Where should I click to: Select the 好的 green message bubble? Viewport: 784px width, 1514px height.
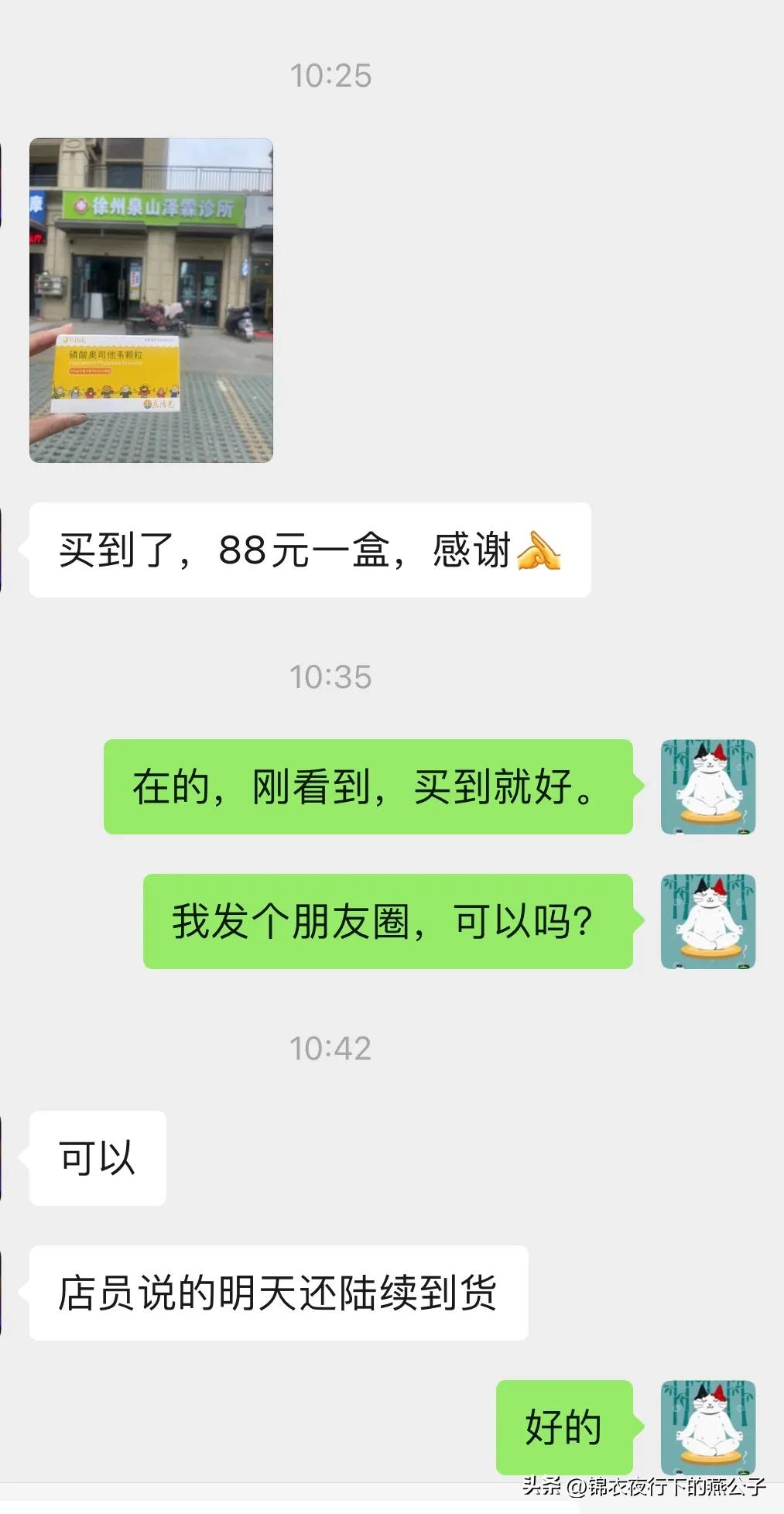pyautogui.click(x=564, y=1430)
